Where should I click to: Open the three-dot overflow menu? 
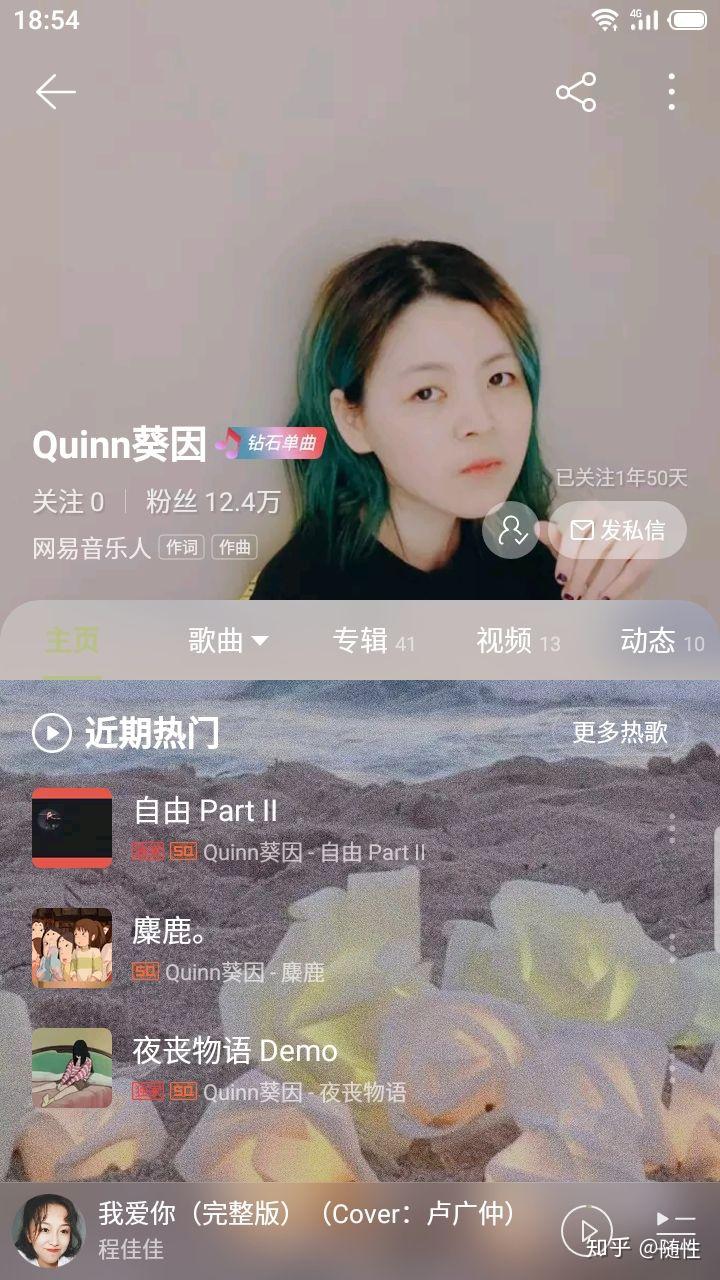[671, 89]
